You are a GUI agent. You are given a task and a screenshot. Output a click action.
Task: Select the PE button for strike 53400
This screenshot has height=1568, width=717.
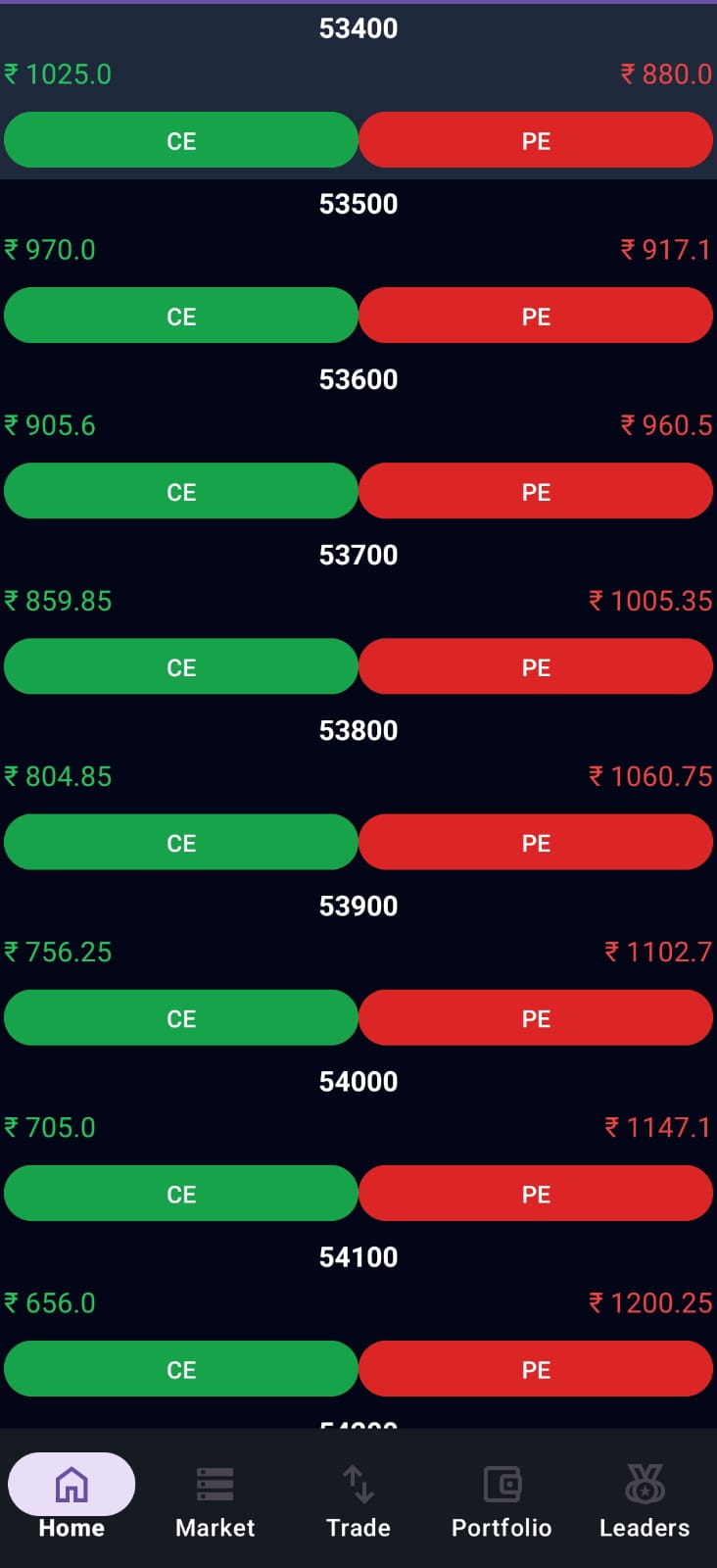[536, 140]
